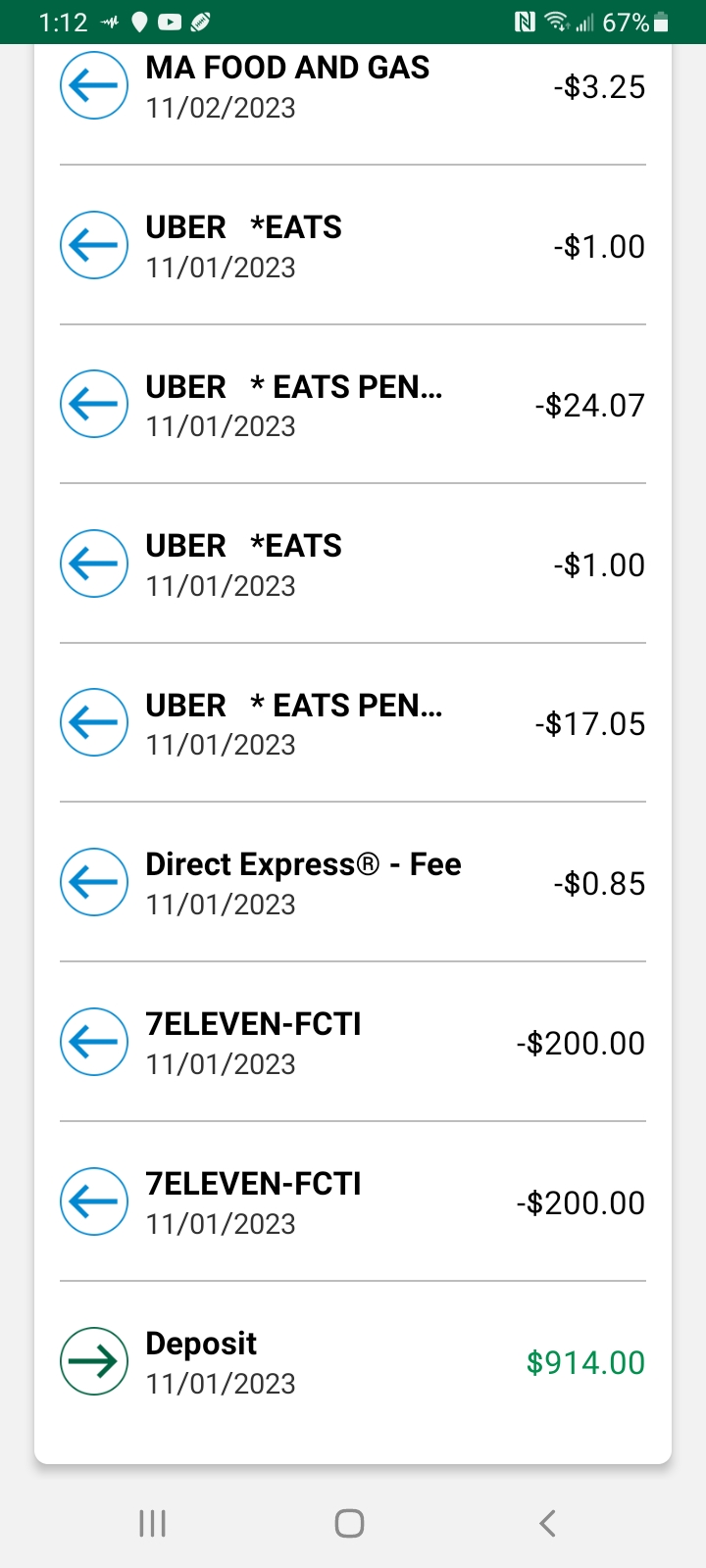This screenshot has width=706, height=1568.
Task: Tap the system home button
Action: (x=350, y=1523)
